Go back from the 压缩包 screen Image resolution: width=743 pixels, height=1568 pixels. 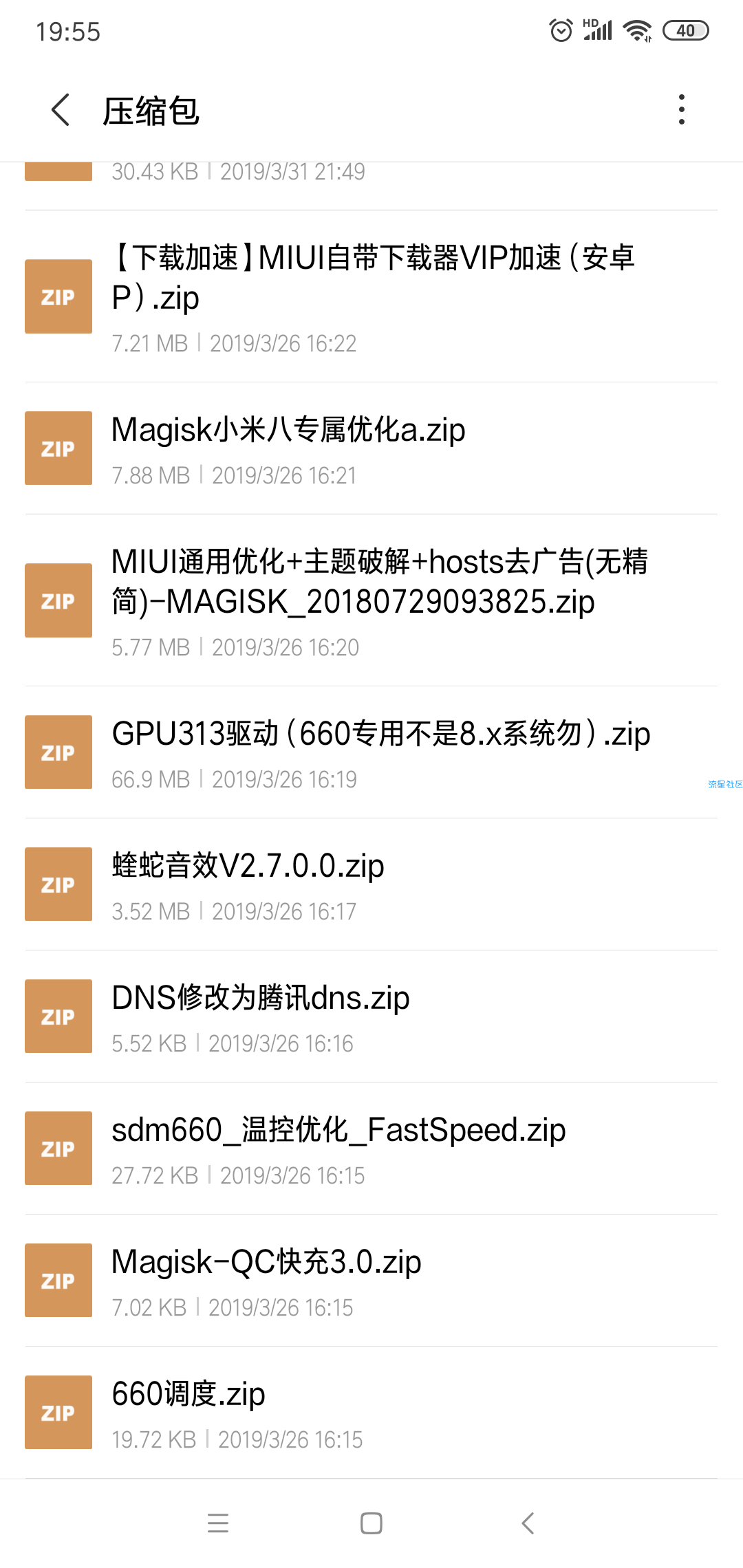(x=61, y=110)
